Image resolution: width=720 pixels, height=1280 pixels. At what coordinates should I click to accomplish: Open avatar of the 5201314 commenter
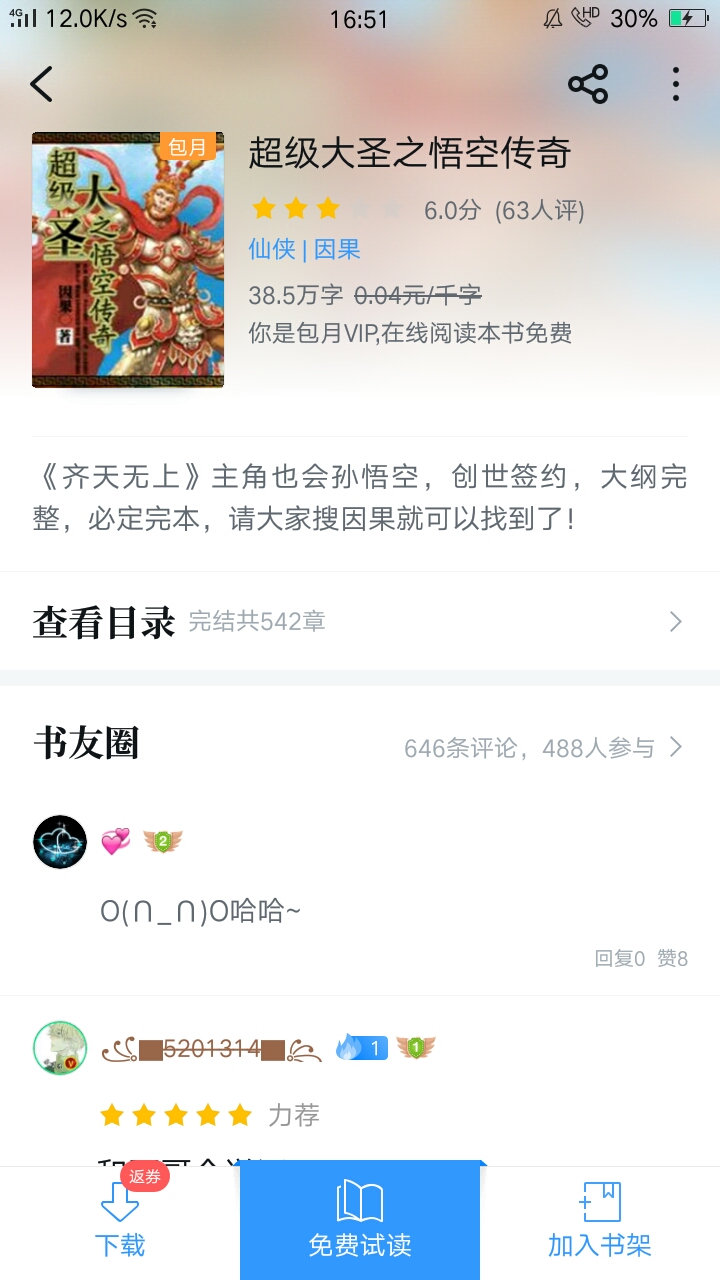[x=60, y=1048]
